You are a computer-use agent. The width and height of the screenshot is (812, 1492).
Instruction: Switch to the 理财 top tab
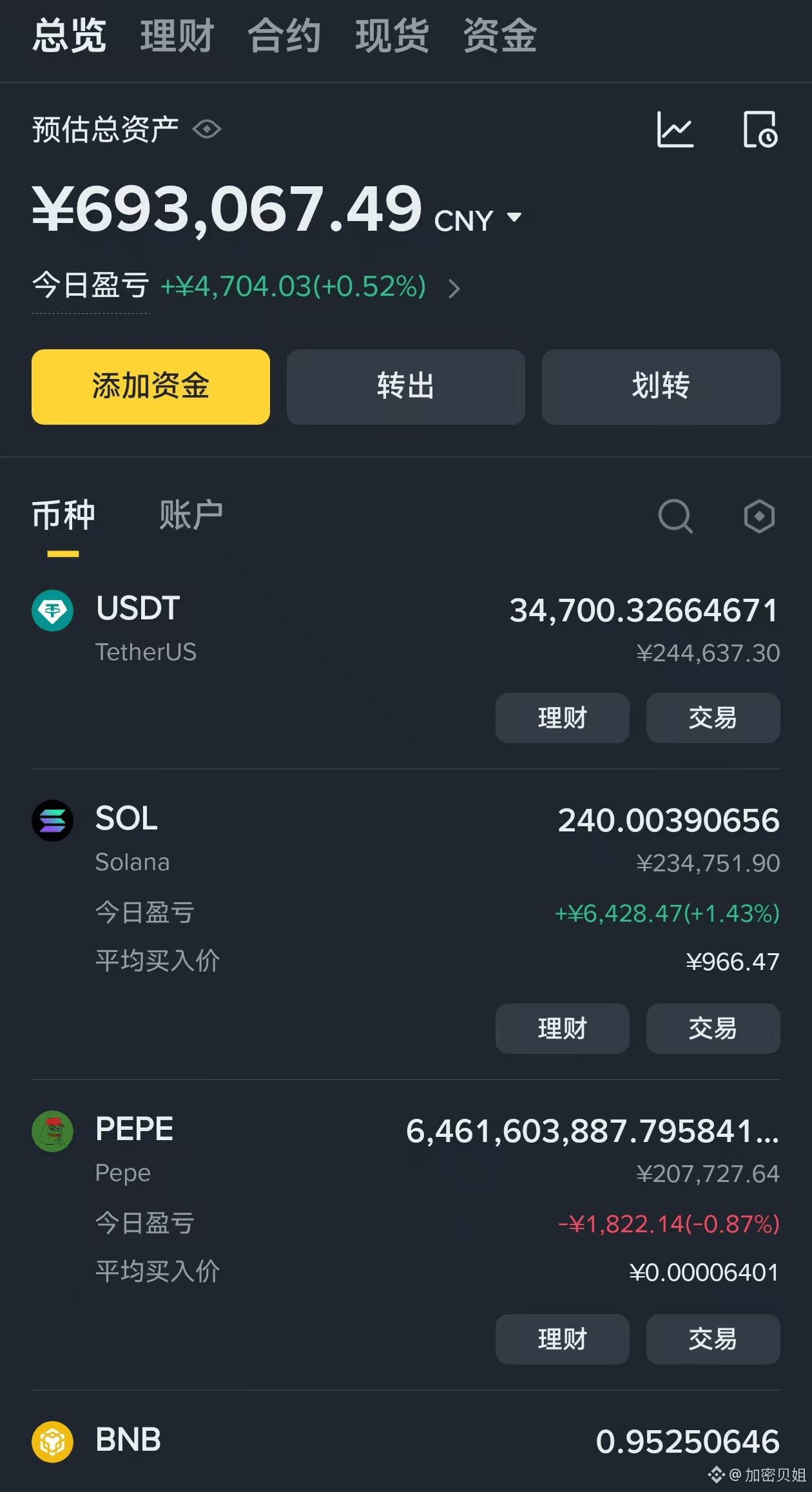(177, 35)
